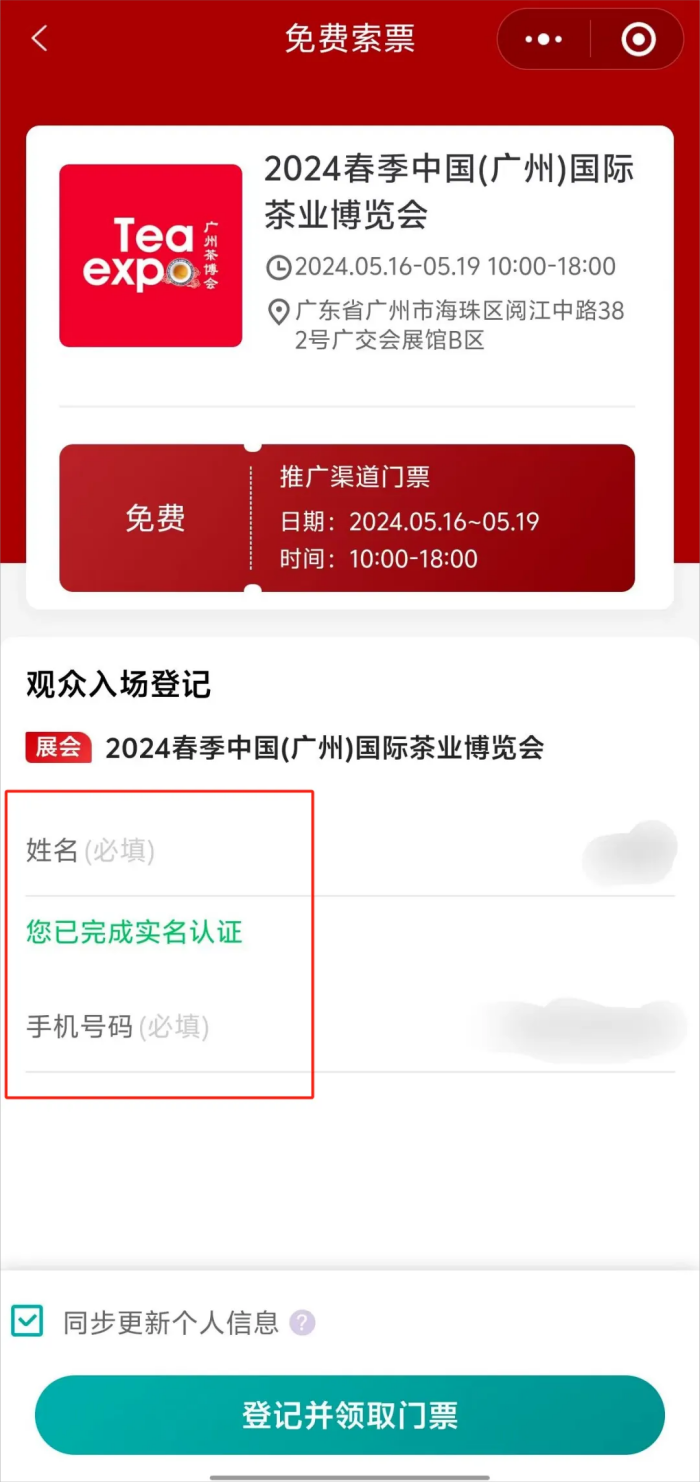Close the mini program with the circle icon
Image resolution: width=700 pixels, height=1482 pixels.
(638, 39)
